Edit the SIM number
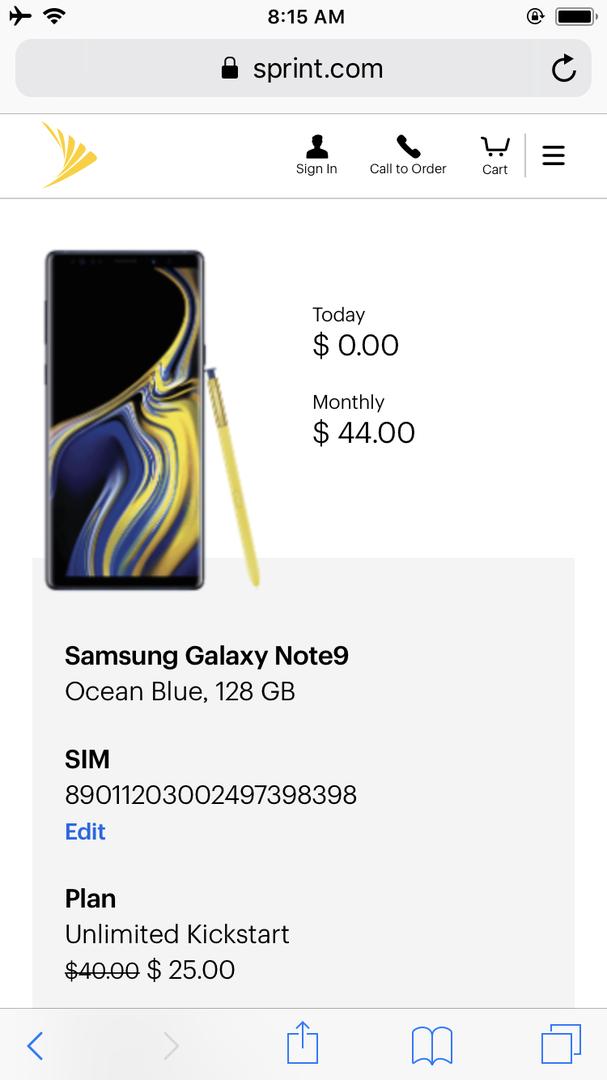The width and height of the screenshot is (607, 1080). [x=85, y=831]
